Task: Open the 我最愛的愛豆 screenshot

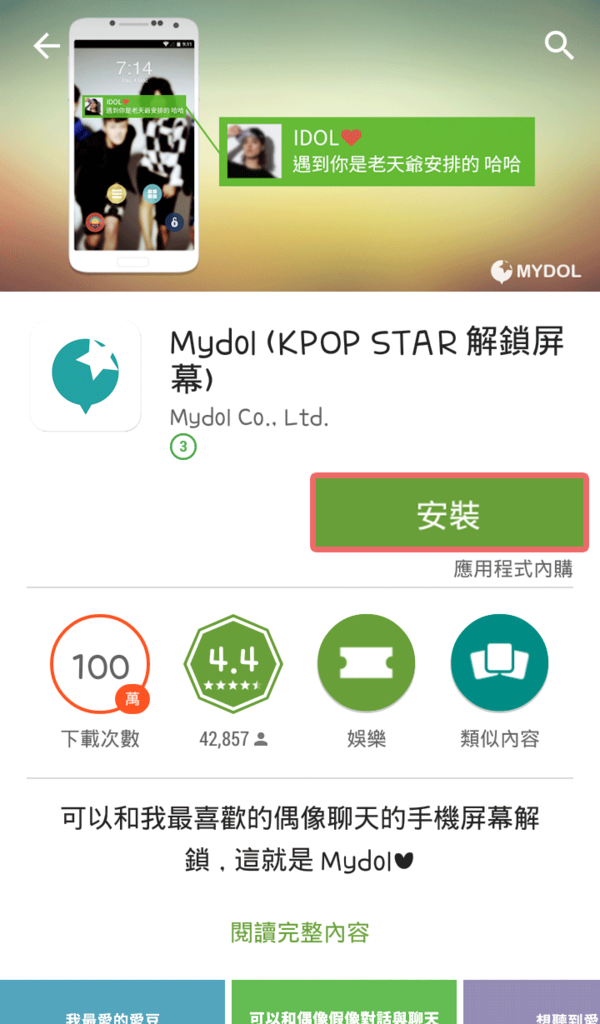Action: tap(111, 1005)
